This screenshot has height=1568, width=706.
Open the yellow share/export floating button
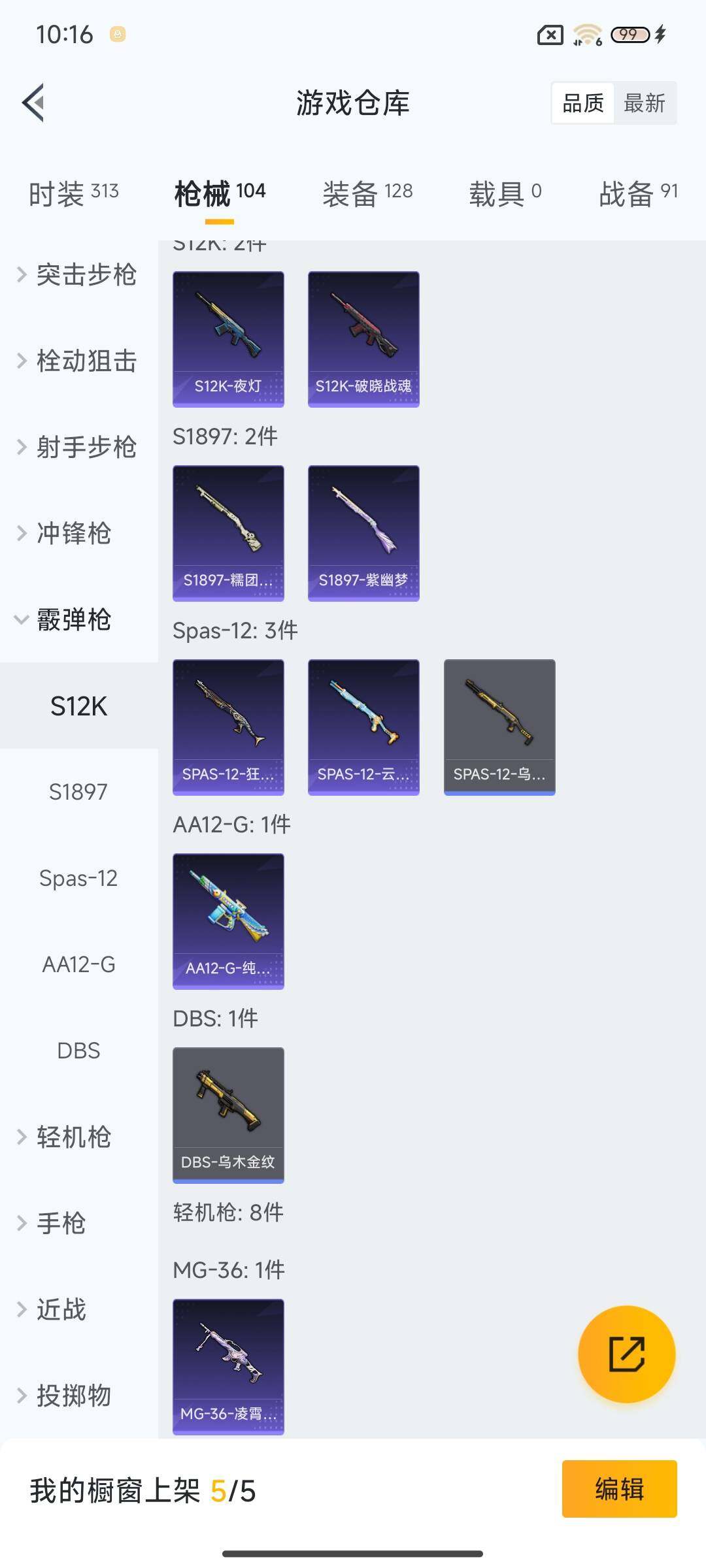point(628,1354)
